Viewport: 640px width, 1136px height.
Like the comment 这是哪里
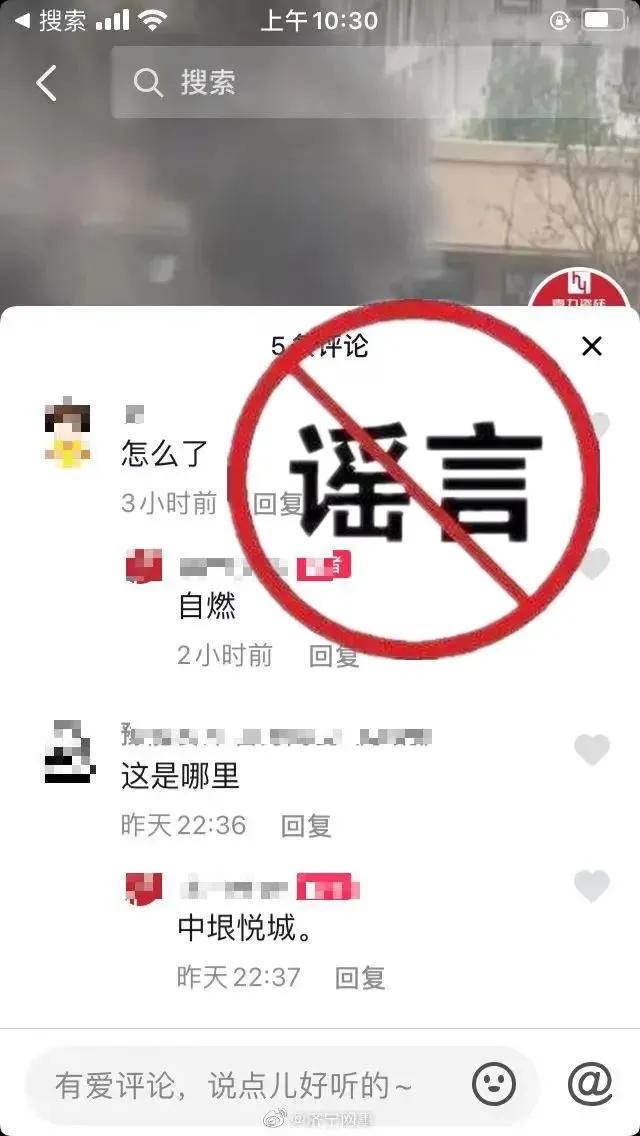[592, 749]
